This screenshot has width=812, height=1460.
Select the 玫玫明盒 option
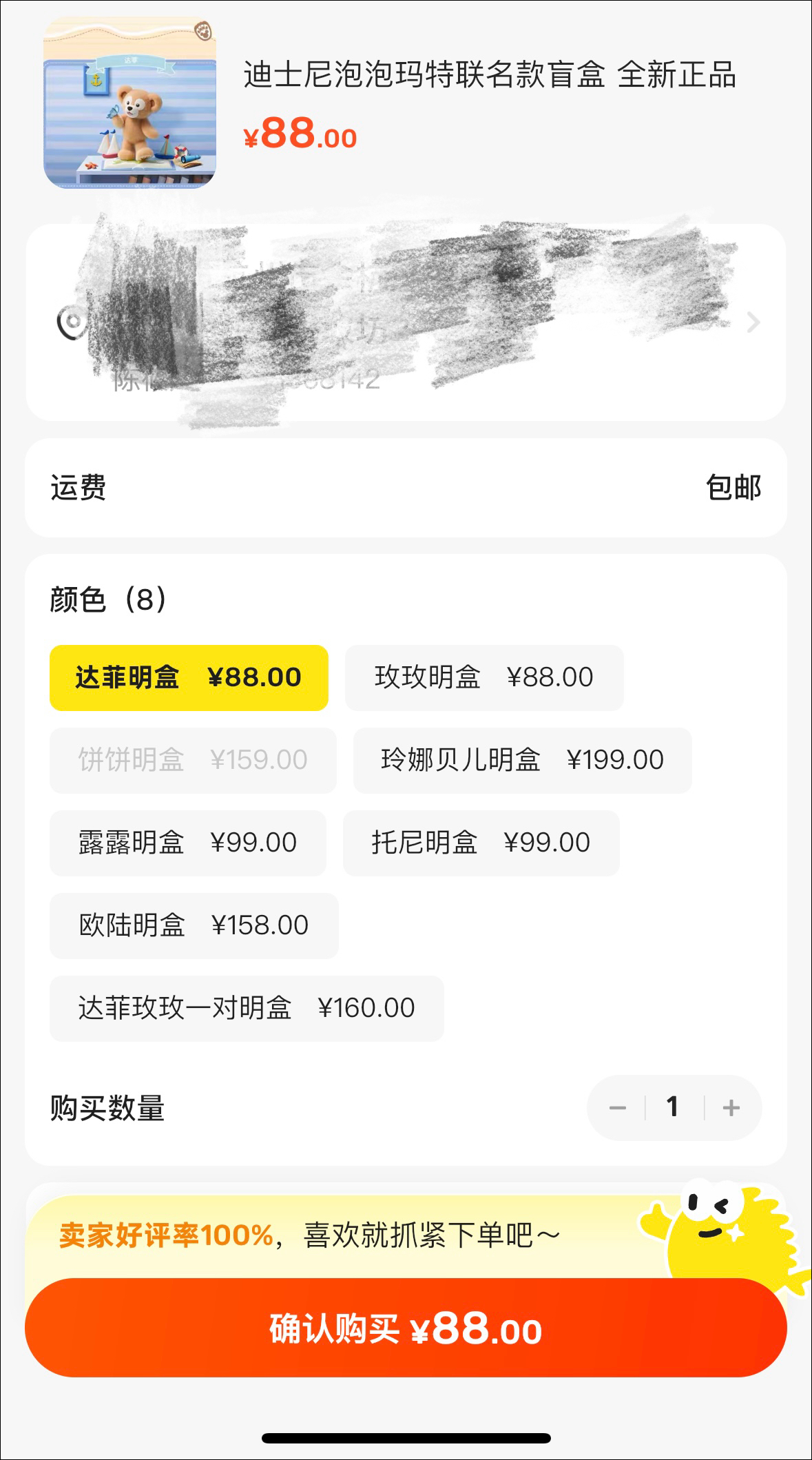[x=483, y=677]
